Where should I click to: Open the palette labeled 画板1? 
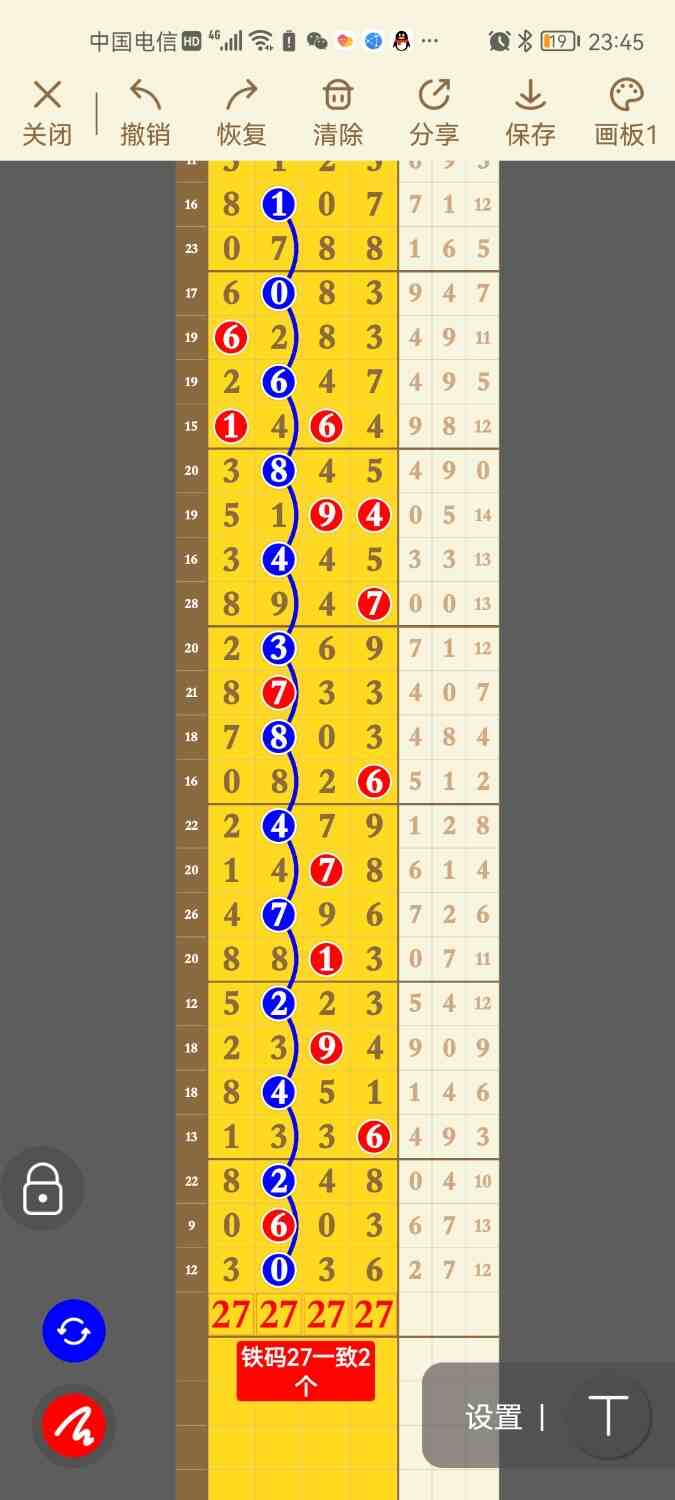pyautogui.click(x=626, y=113)
